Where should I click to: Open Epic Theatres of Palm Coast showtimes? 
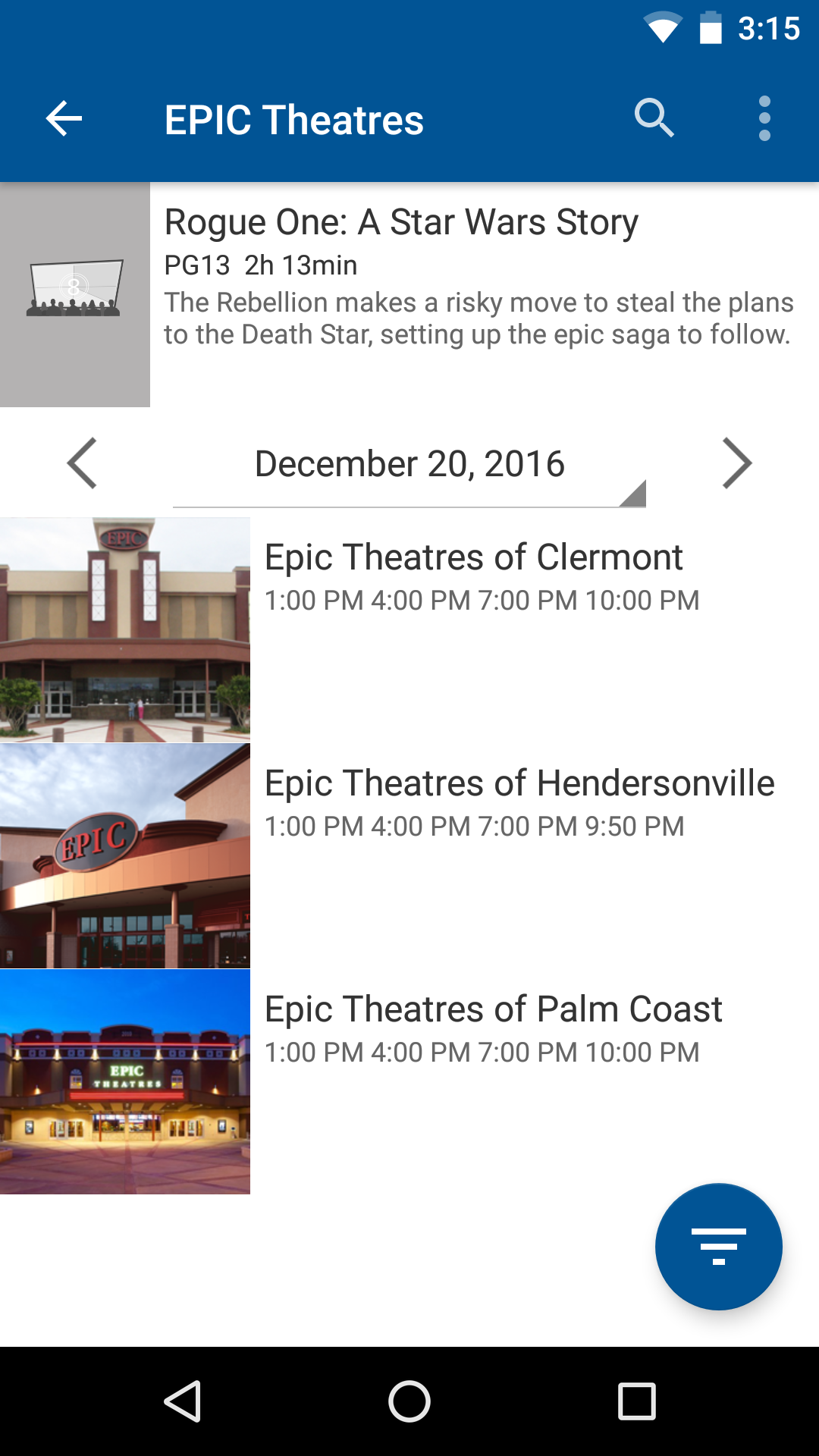493,1010
